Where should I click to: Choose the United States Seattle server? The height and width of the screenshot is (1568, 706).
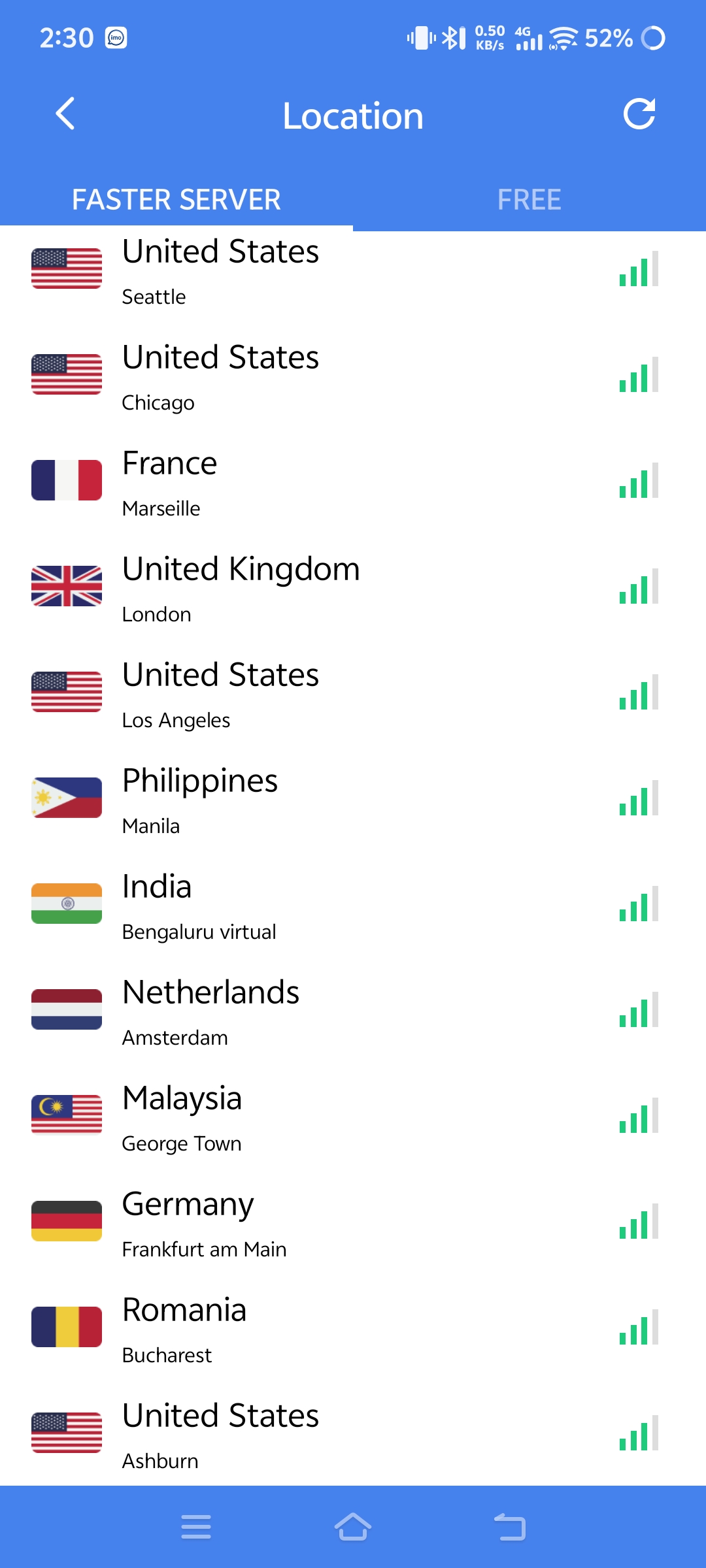point(353,271)
